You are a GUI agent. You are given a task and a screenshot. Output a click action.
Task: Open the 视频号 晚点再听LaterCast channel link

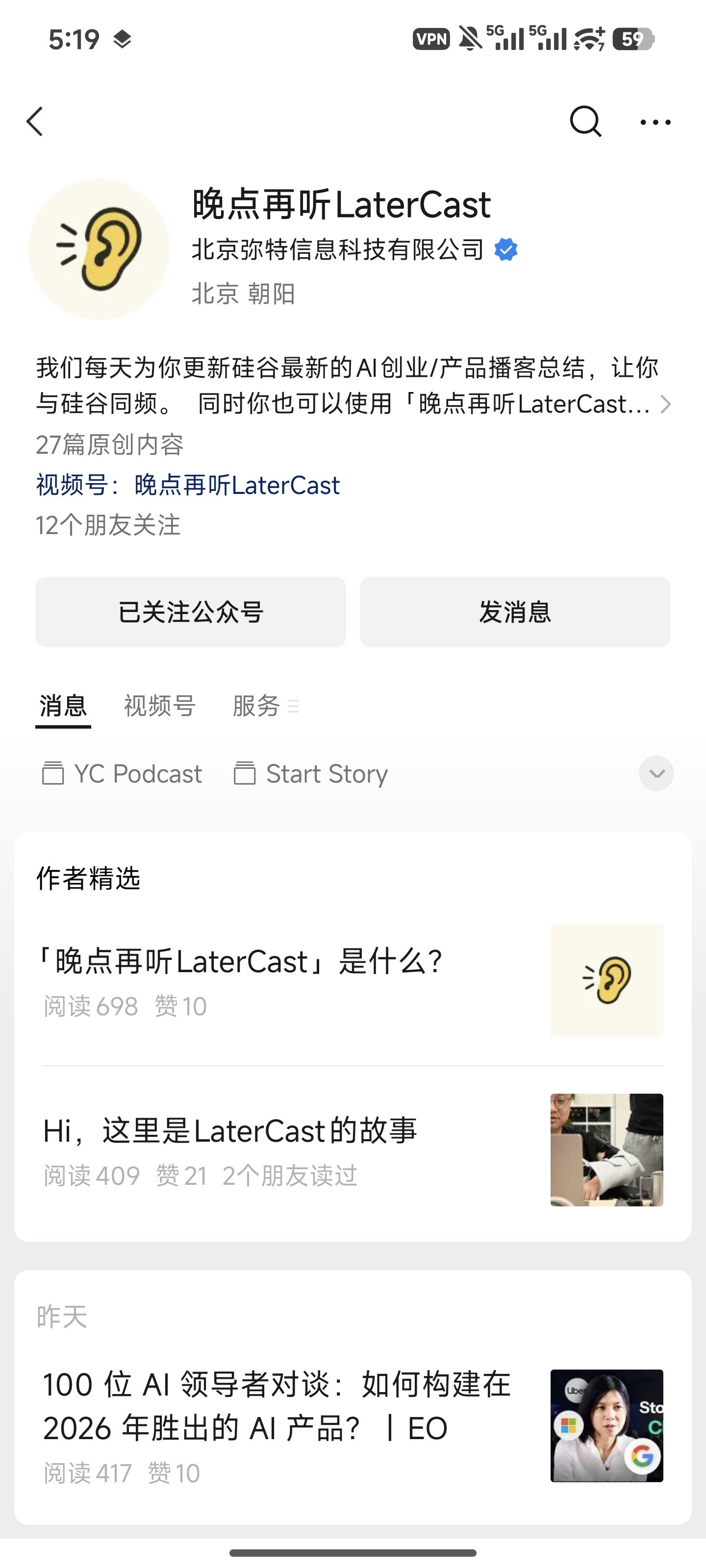point(188,485)
